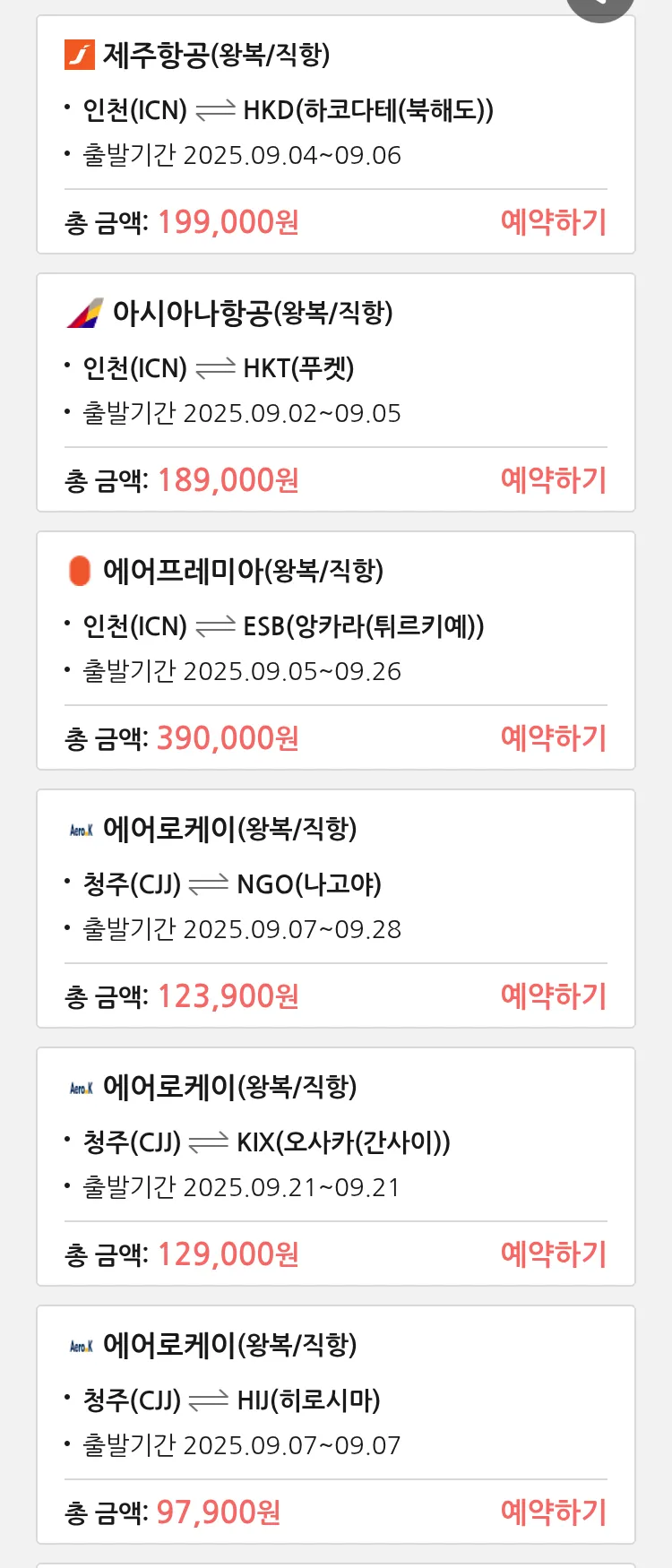Open the Asiana Phuket flight card
The image size is (672, 1568).
(336, 390)
